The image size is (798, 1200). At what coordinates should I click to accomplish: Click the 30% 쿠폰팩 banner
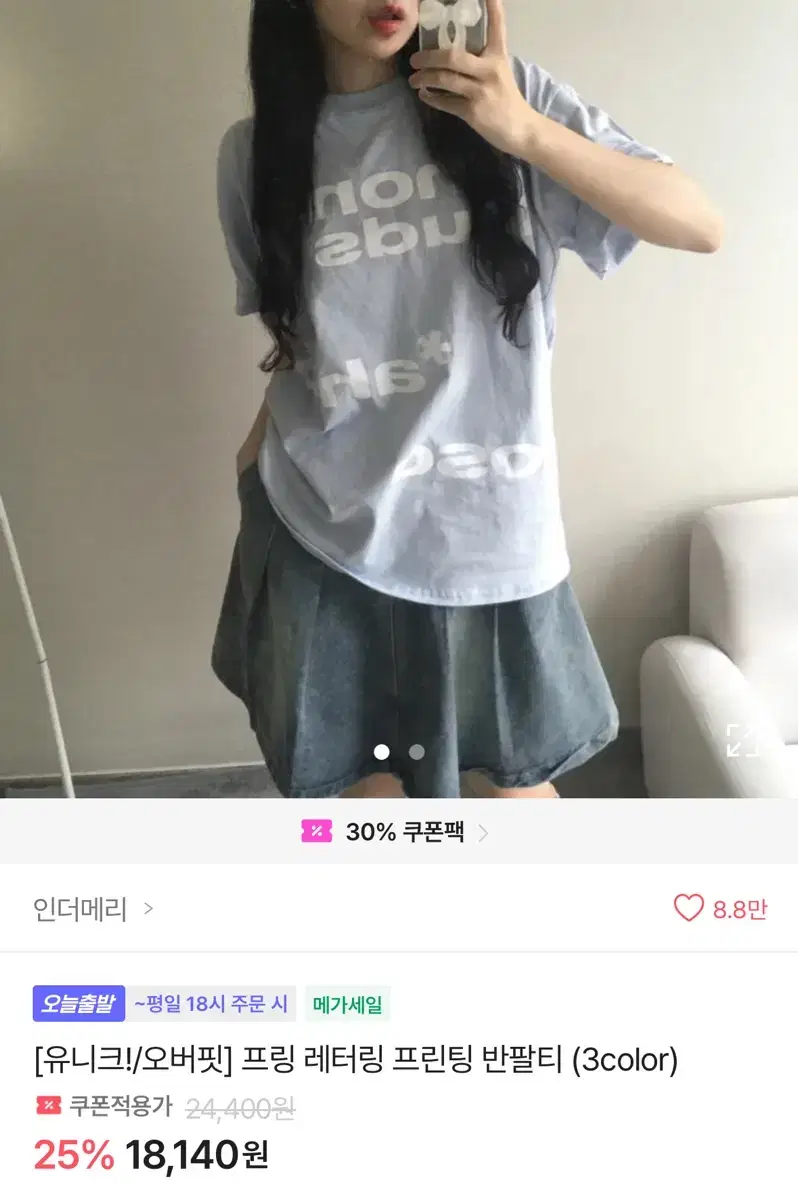(x=398, y=832)
